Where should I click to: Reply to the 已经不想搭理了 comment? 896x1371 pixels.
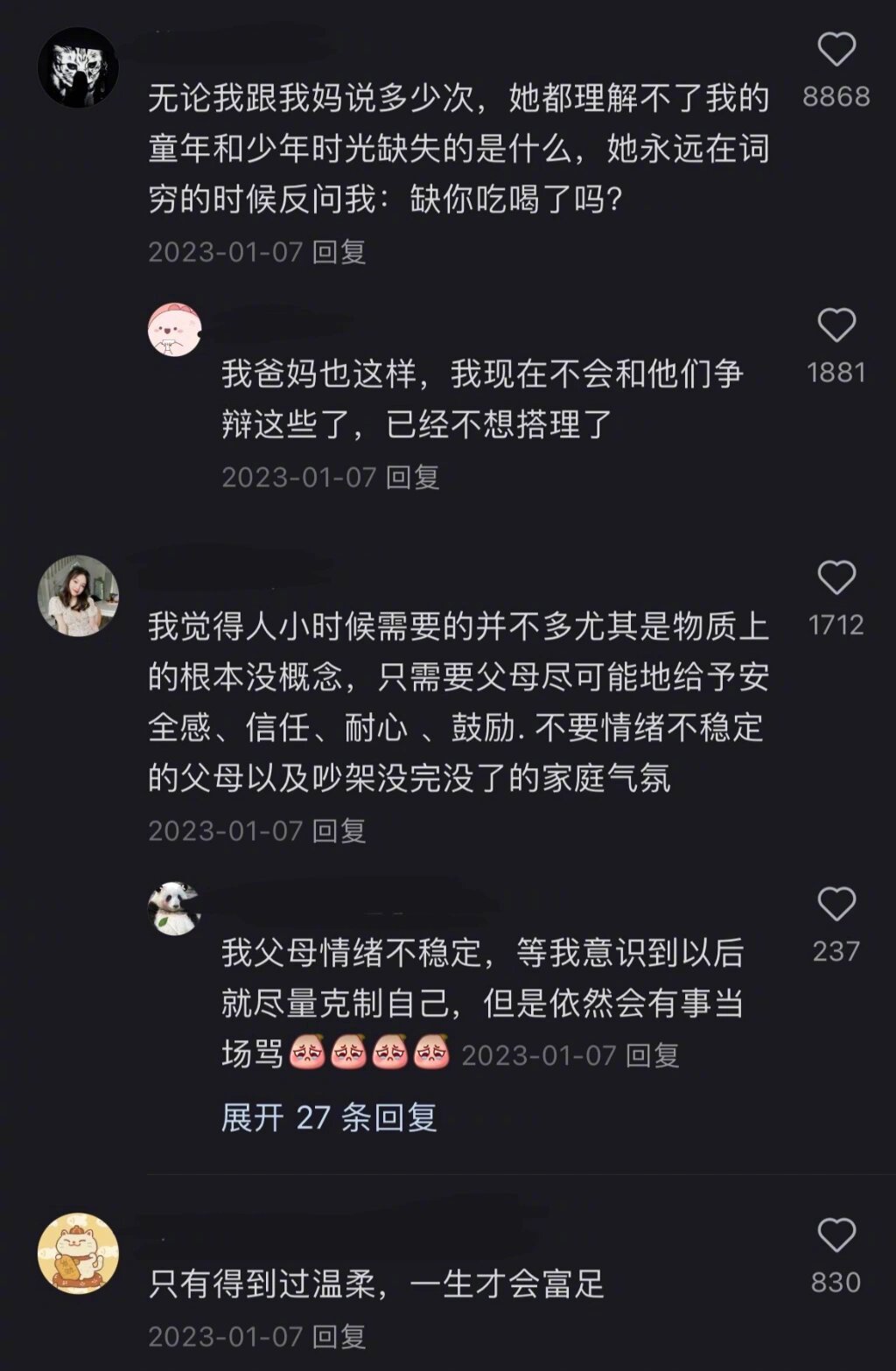(413, 477)
